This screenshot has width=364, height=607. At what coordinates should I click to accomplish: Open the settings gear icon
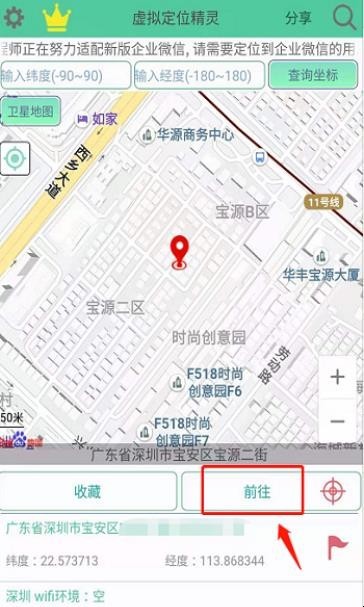[x=14, y=17]
